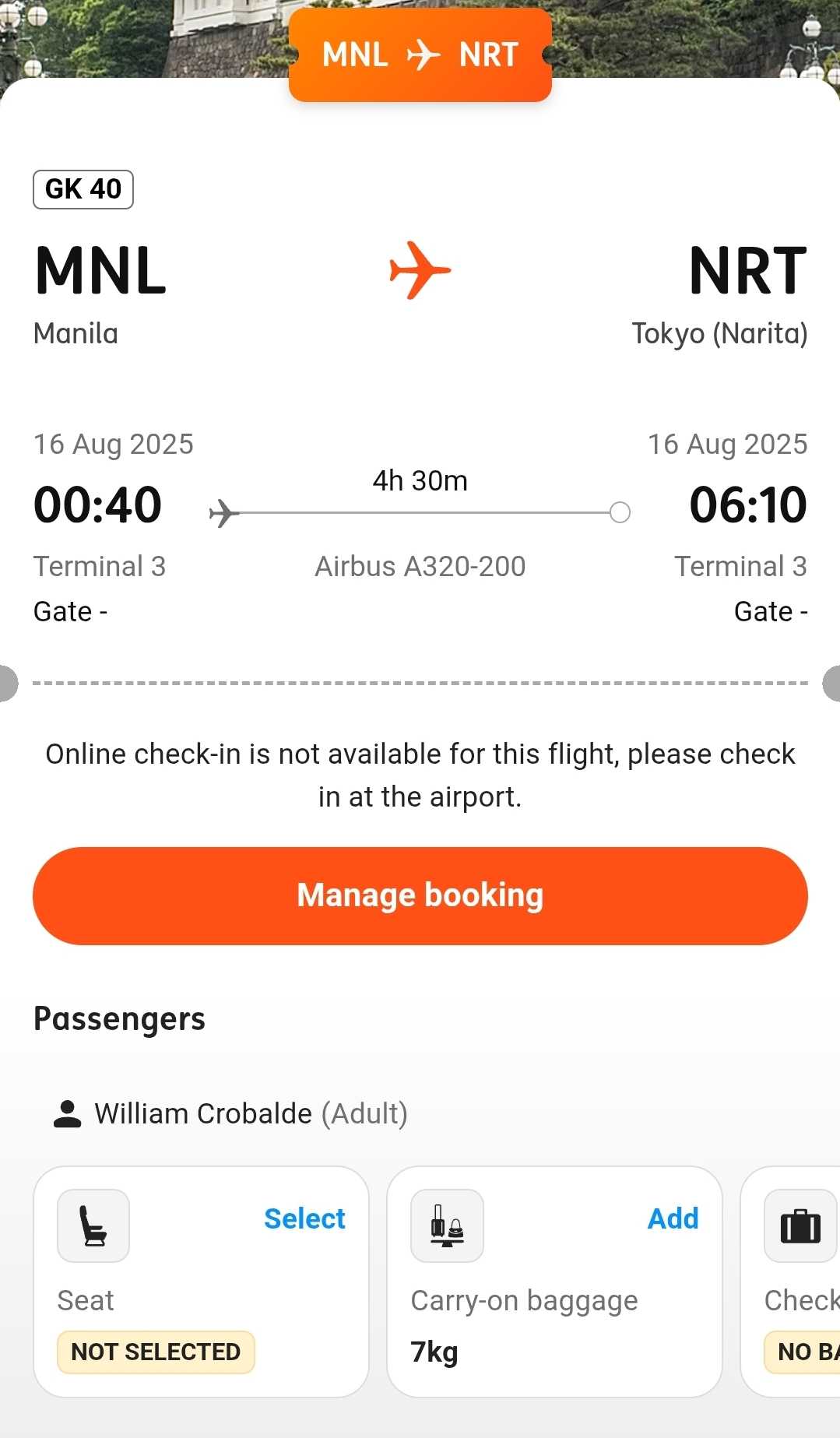Add carry-on baggage

pyautogui.click(x=673, y=1218)
